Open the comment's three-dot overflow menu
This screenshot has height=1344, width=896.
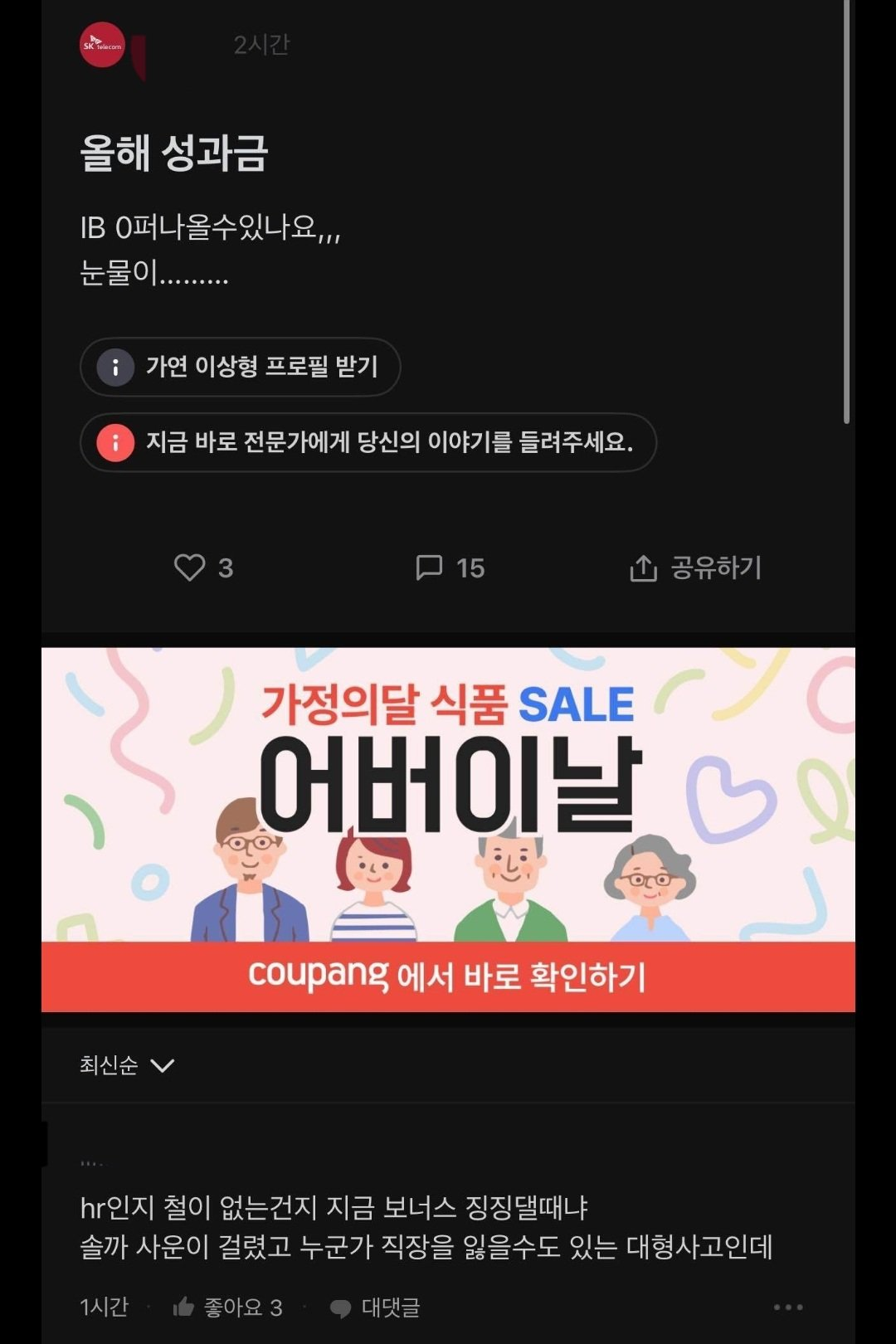click(x=787, y=1307)
